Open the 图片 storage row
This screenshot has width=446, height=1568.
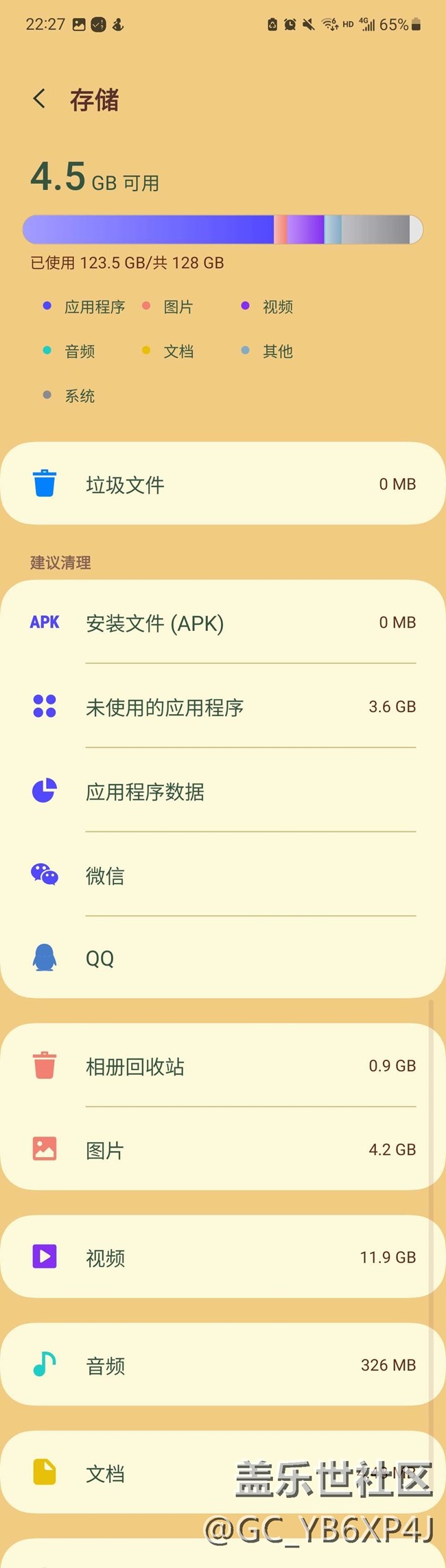coord(223,1150)
